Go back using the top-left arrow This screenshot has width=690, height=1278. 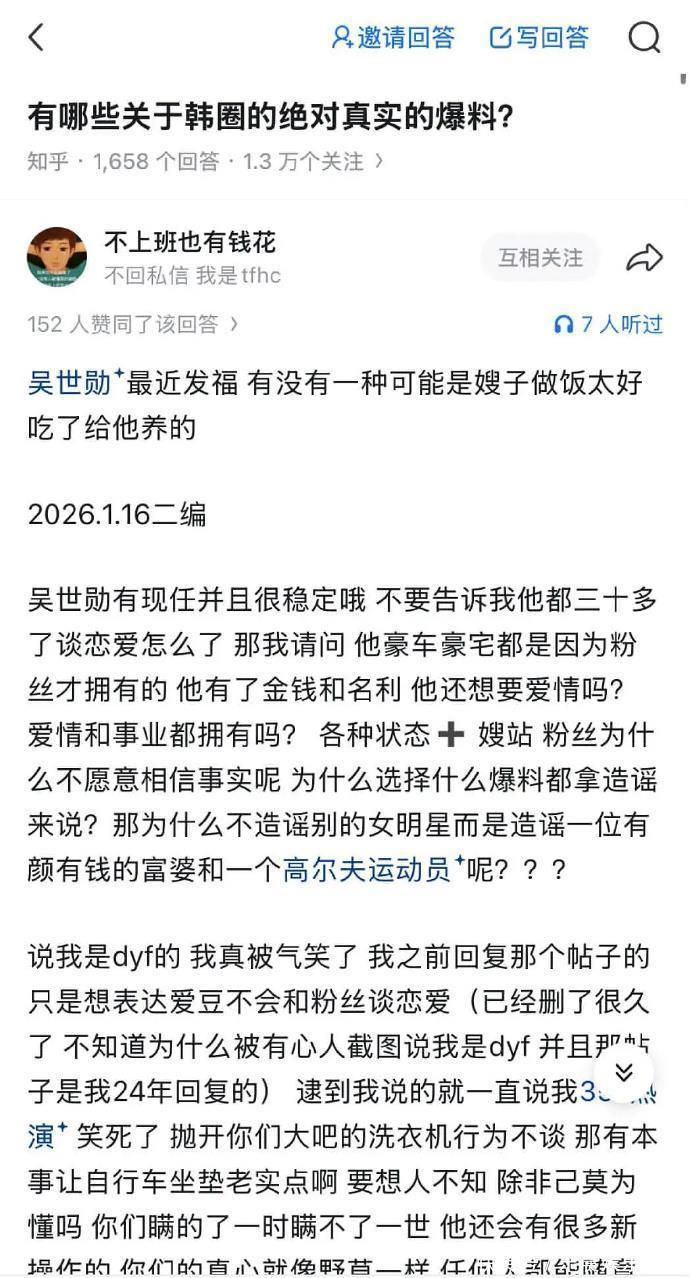[37, 38]
